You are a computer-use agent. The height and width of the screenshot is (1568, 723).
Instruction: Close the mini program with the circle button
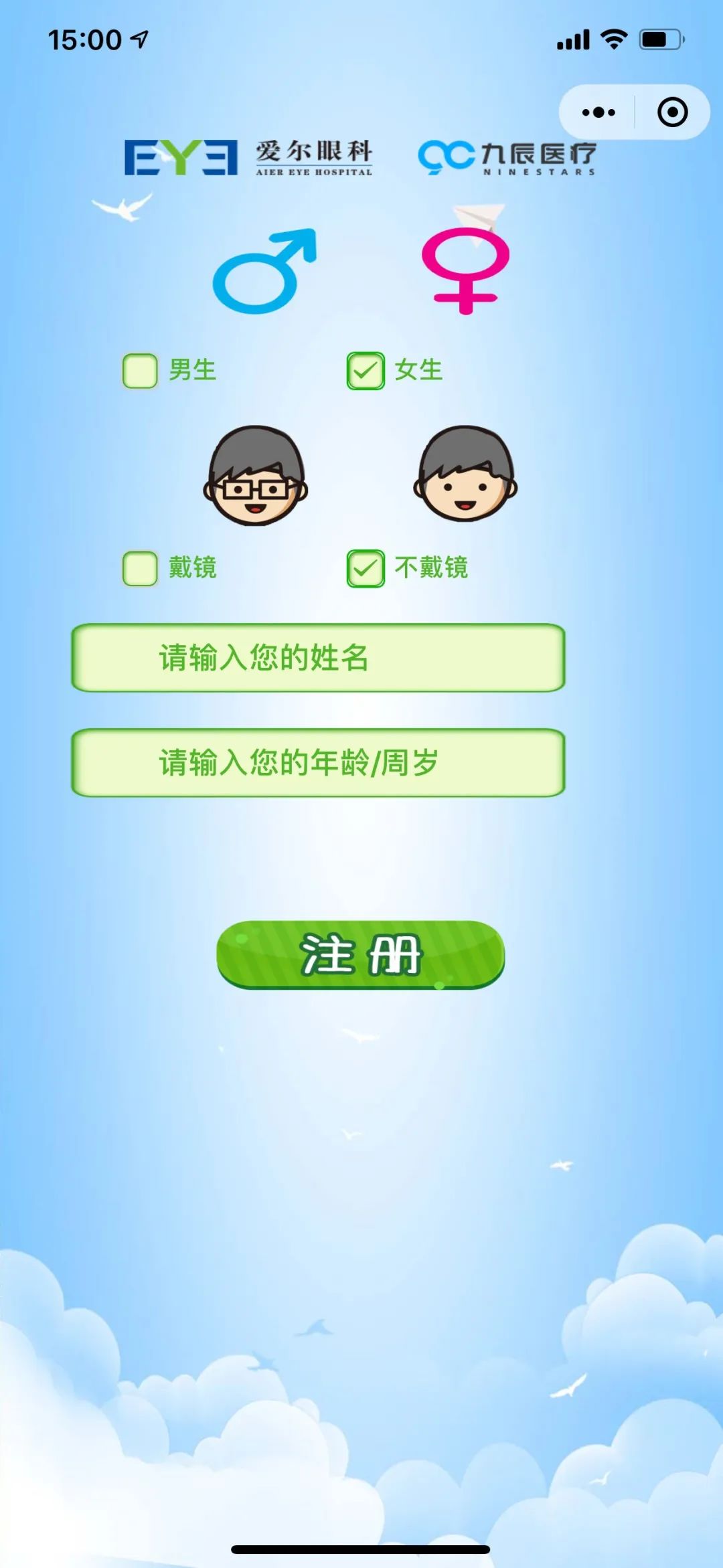coord(672,112)
